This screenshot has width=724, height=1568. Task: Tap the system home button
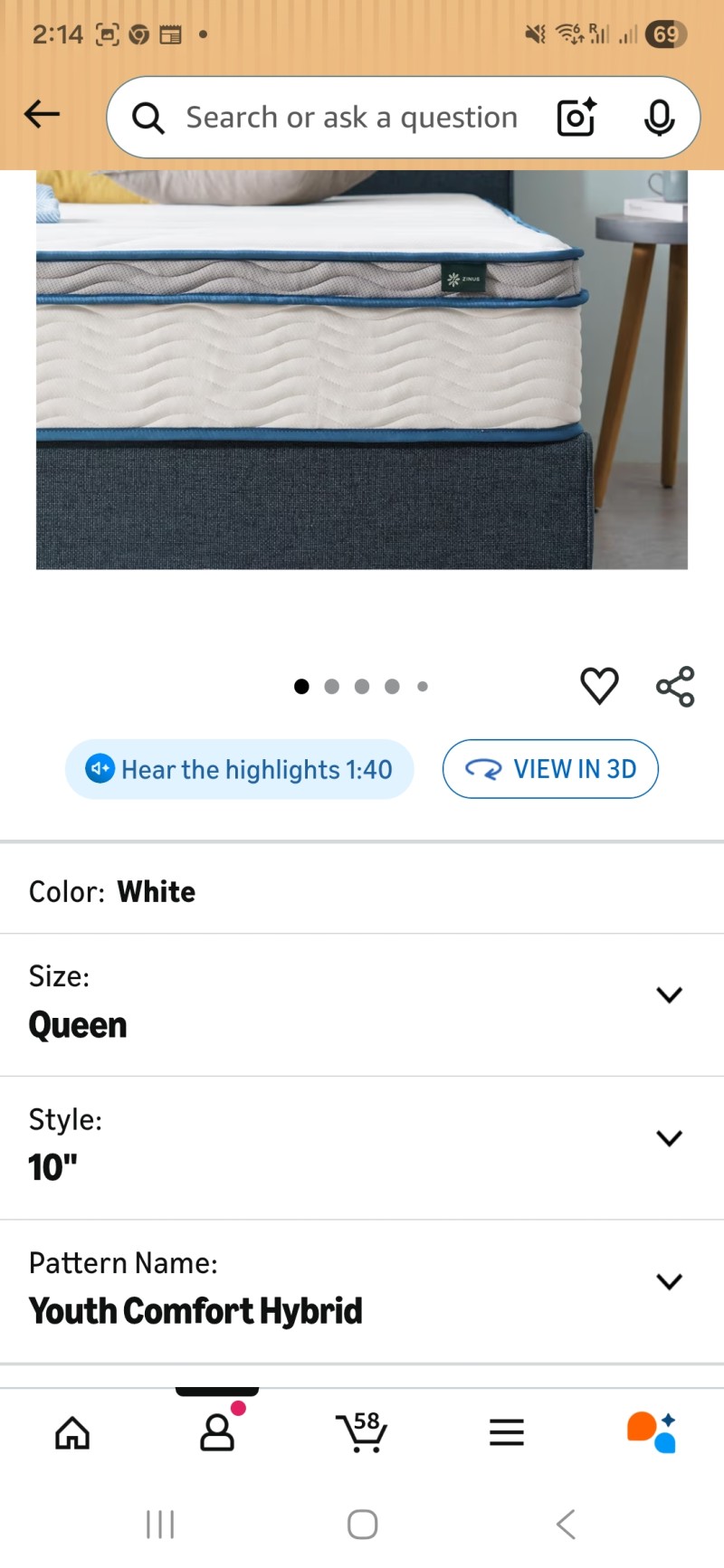point(362,1525)
